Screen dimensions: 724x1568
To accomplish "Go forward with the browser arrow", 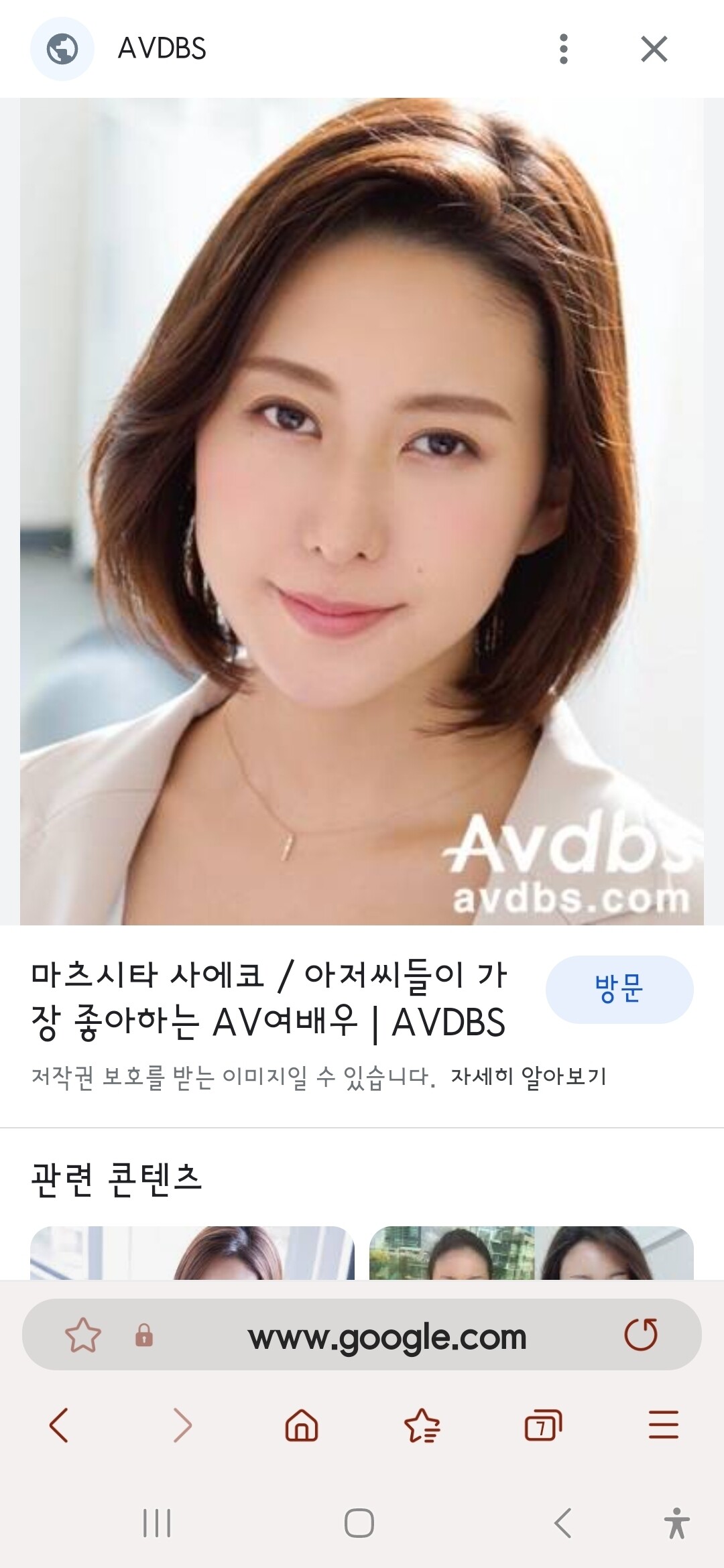I will [x=182, y=1425].
